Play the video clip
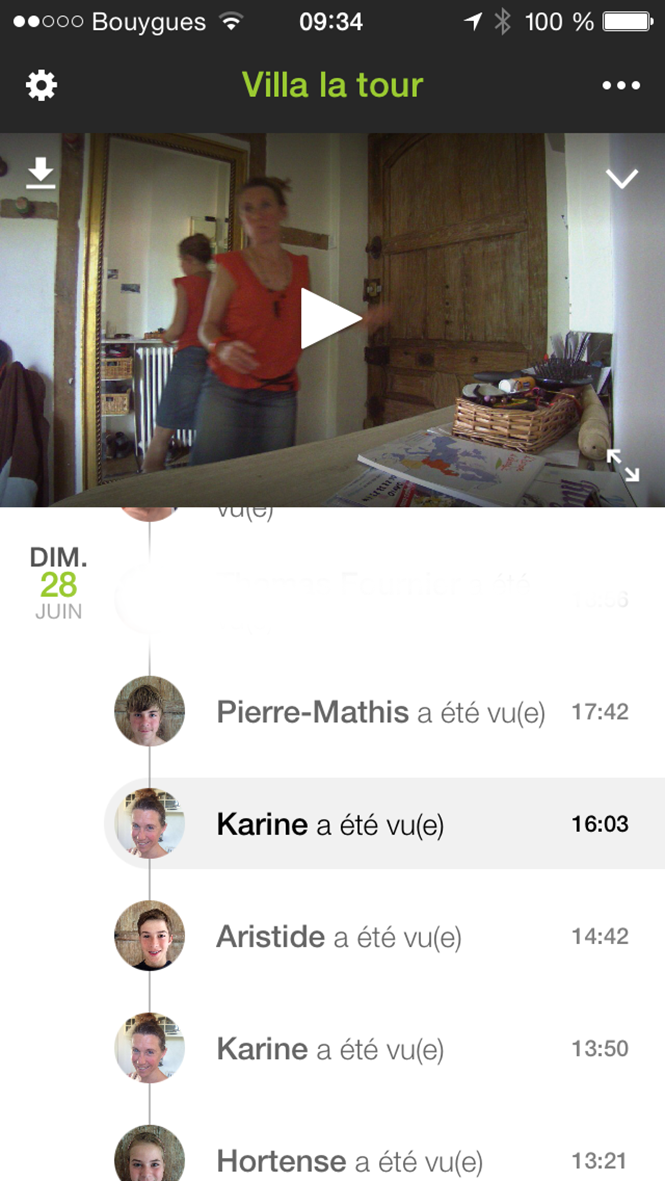The image size is (665, 1181). [330, 319]
